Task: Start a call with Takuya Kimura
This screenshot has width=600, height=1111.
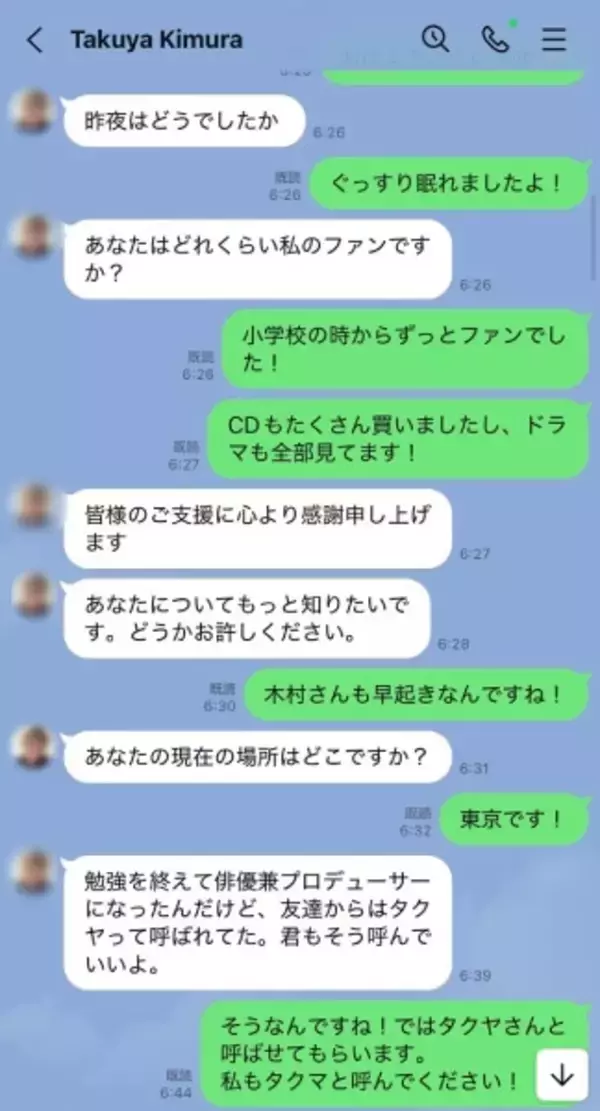Action: 494,39
